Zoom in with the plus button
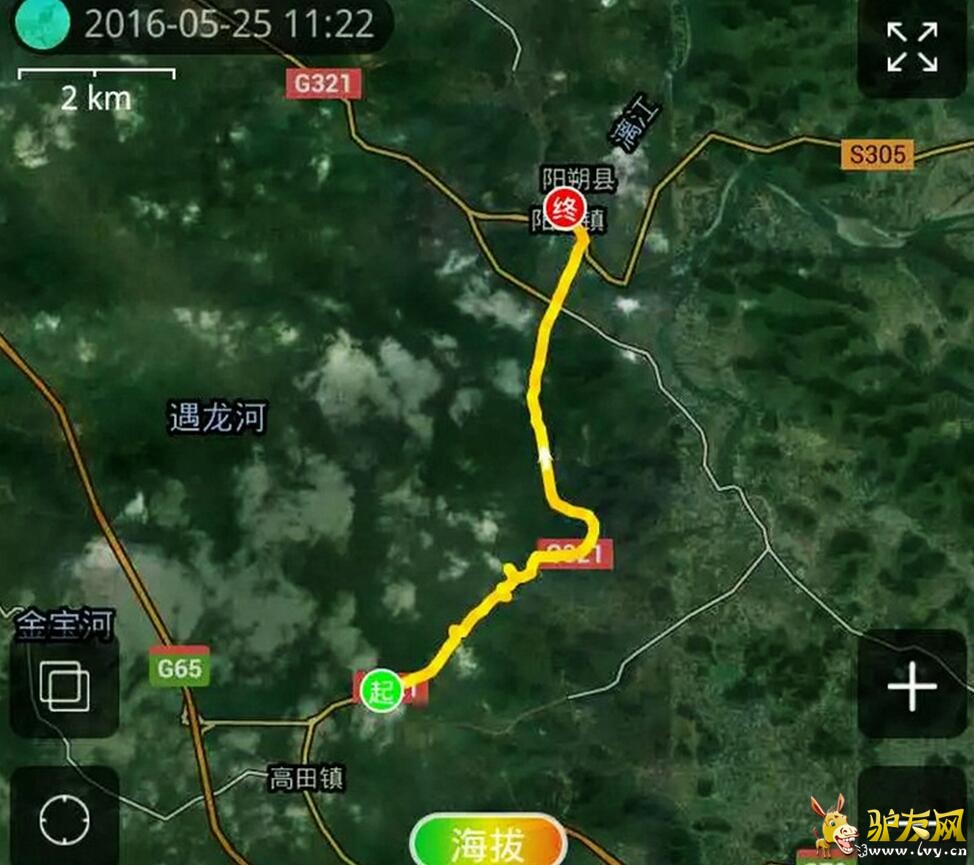Image resolution: width=974 pixels, height=865 pixels. point(911,687)
